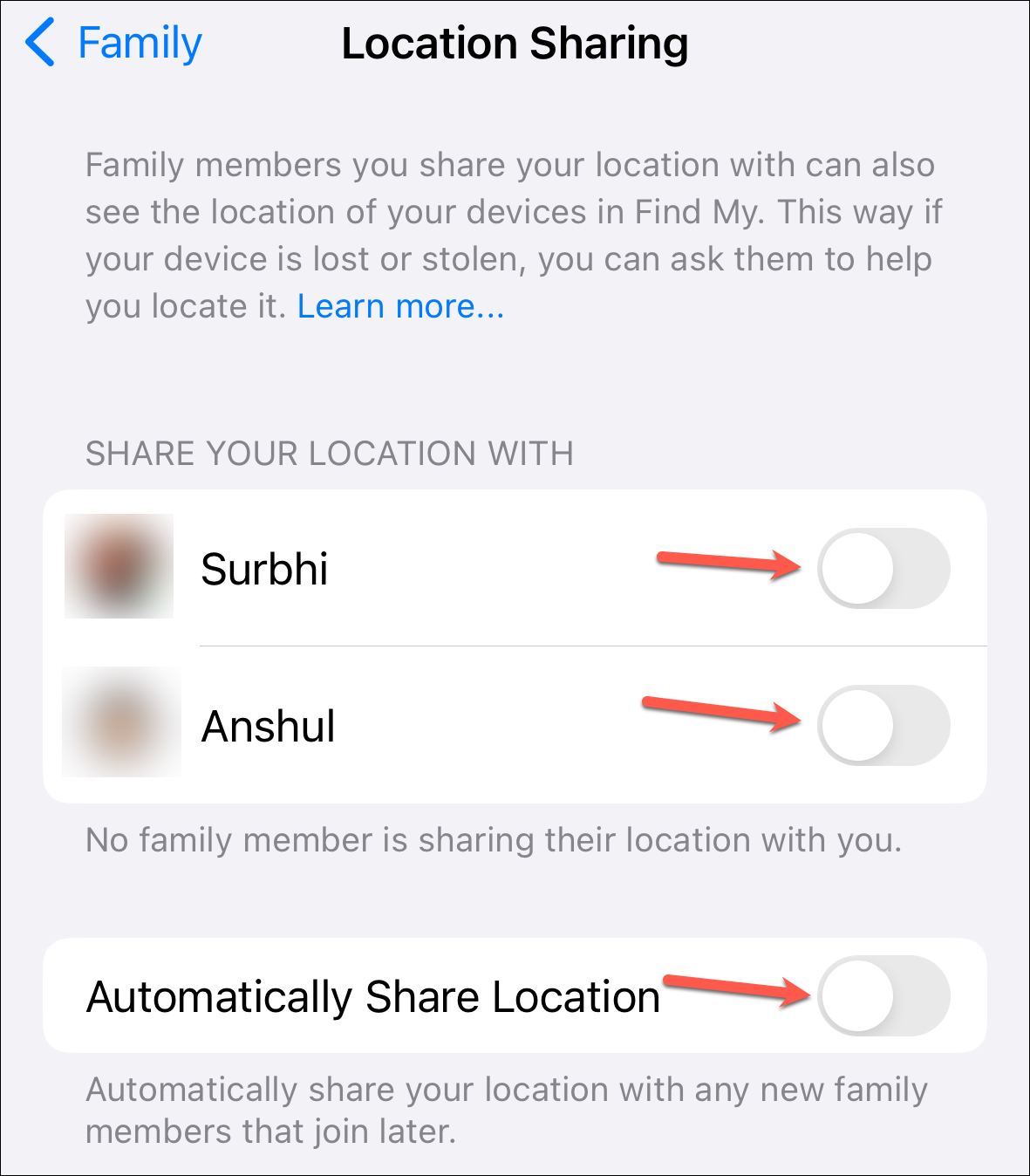Go back to Family settings
Image resolution: width=1030 pixels, height=1176 pixels.
(113, 44)
